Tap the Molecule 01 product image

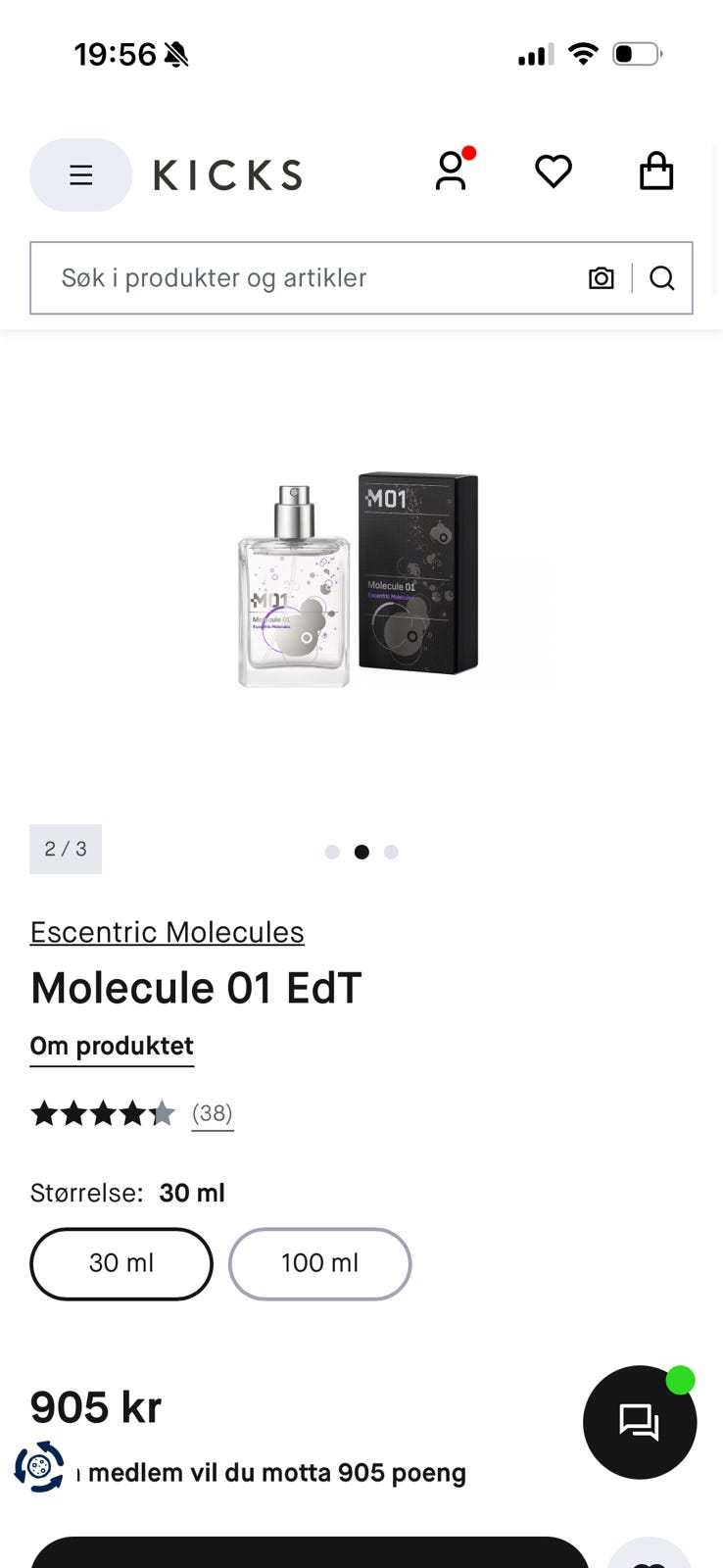[360, 579]
